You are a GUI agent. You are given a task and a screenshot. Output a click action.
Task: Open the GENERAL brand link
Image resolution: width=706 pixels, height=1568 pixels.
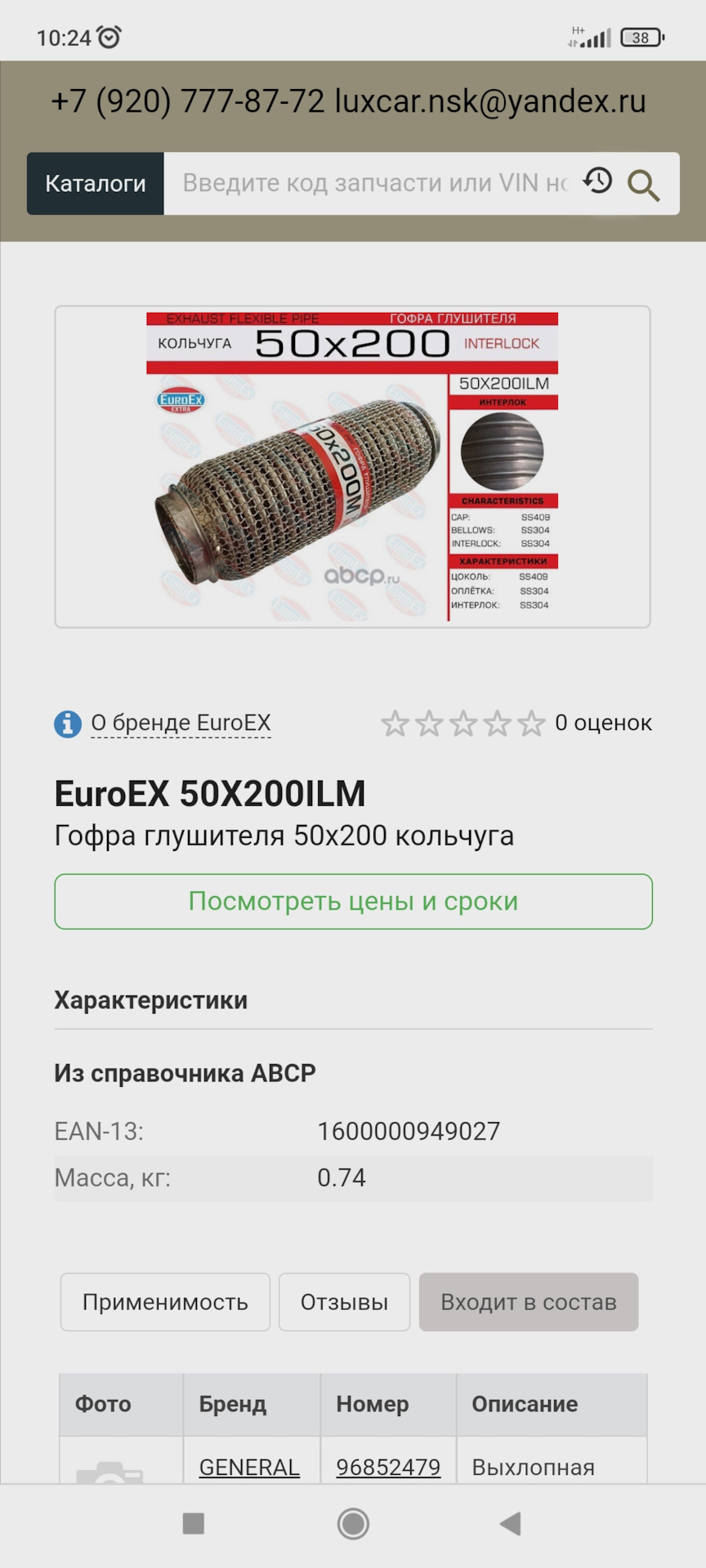(x=249, y=1467)
